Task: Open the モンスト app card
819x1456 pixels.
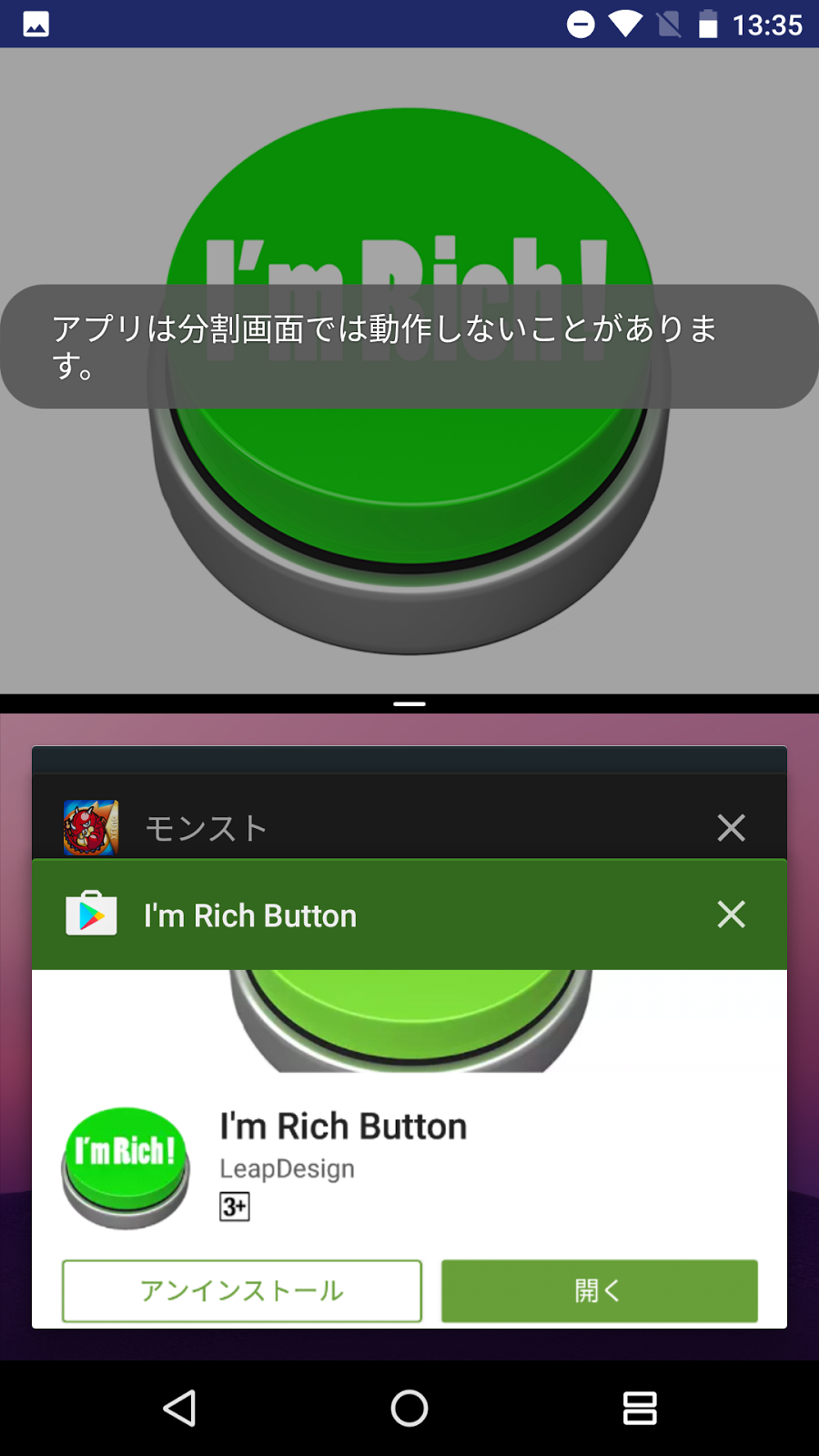Action: [364, 826]
